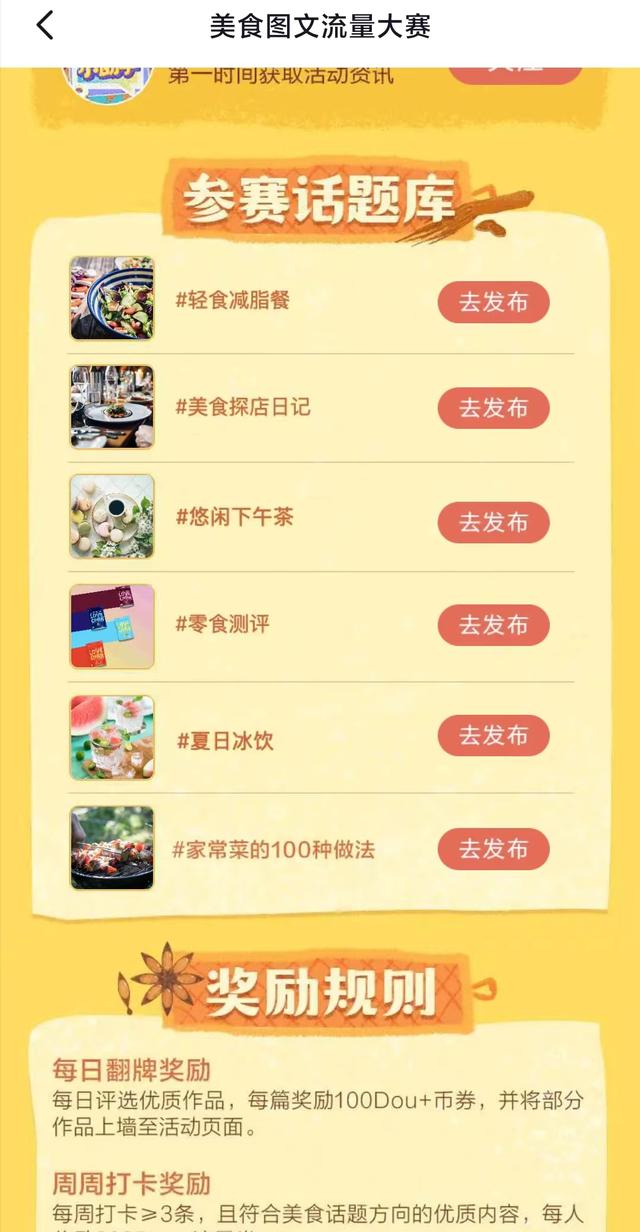
Task: Open the #美食探店日记 topic thumbnail
Action: click(x=112, y=407)
